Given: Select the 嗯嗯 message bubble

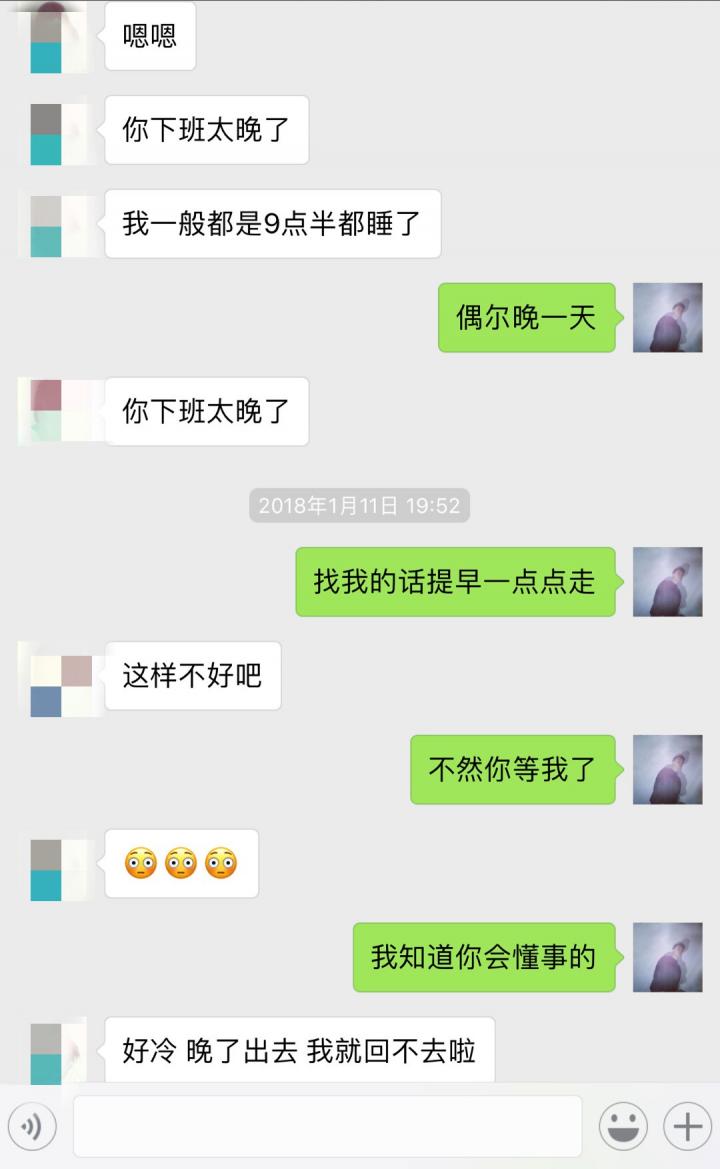Looking at the screenshot, I should [x=149, y=37].
